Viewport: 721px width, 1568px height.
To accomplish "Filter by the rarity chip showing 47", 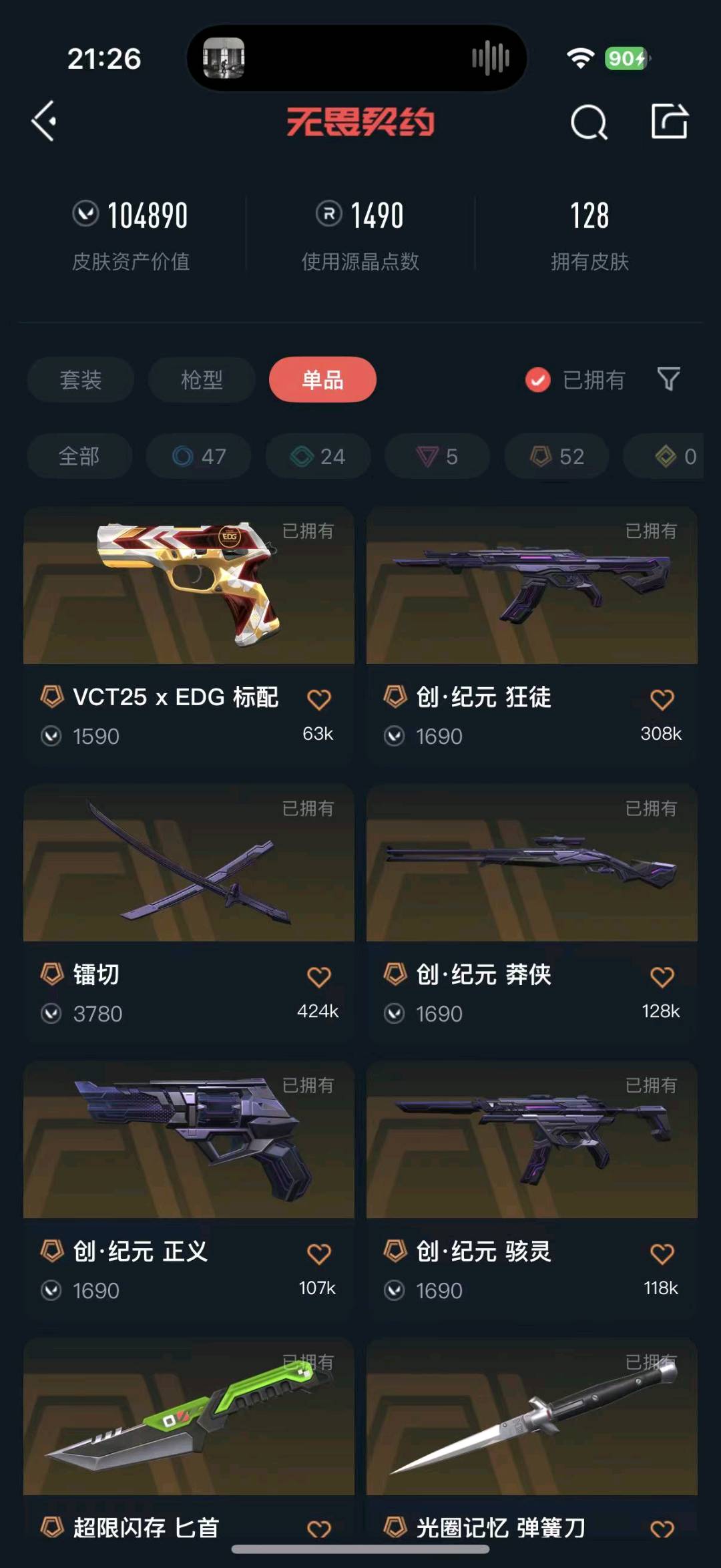I will (x=199, y=456).
